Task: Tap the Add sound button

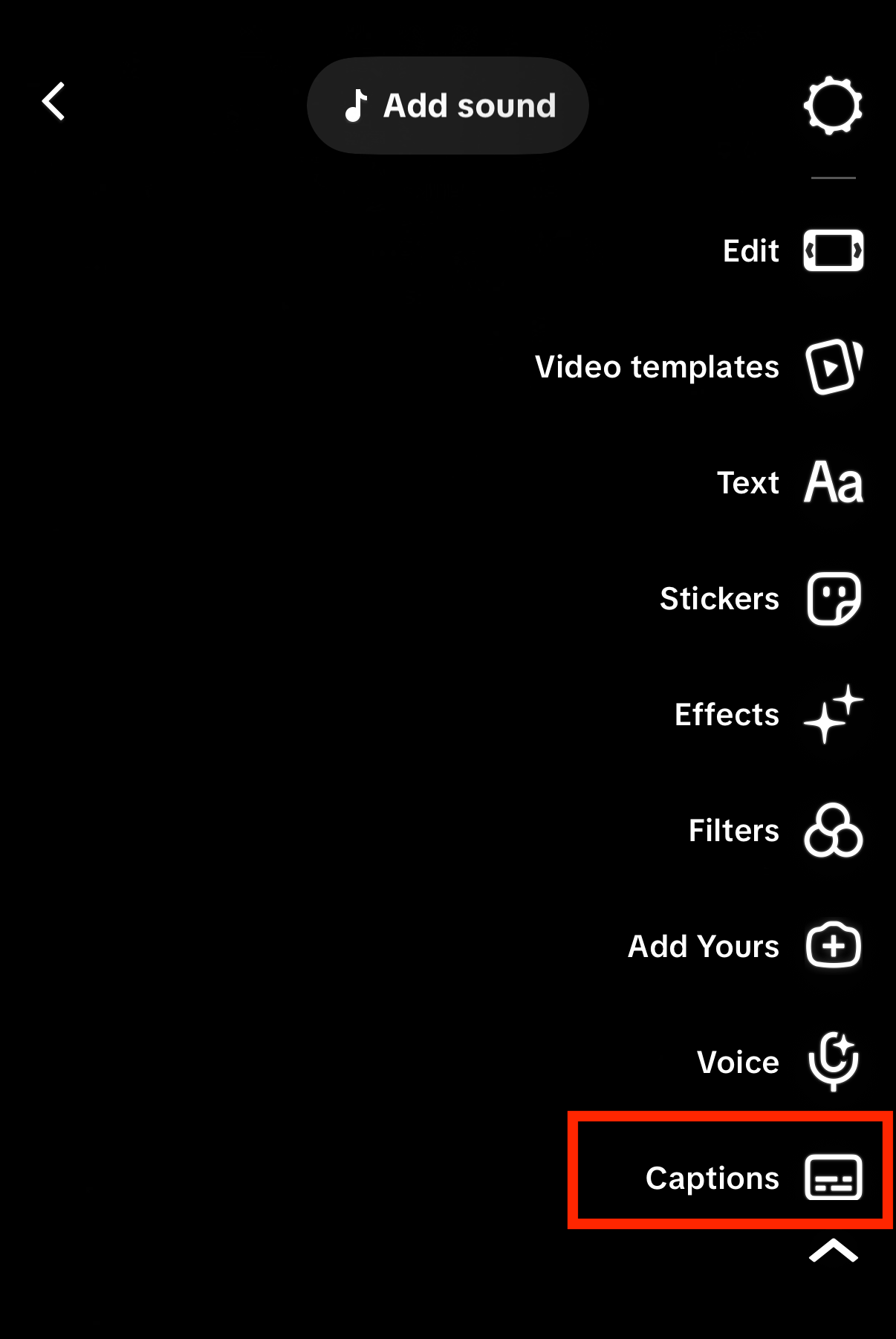Action: 448,106
